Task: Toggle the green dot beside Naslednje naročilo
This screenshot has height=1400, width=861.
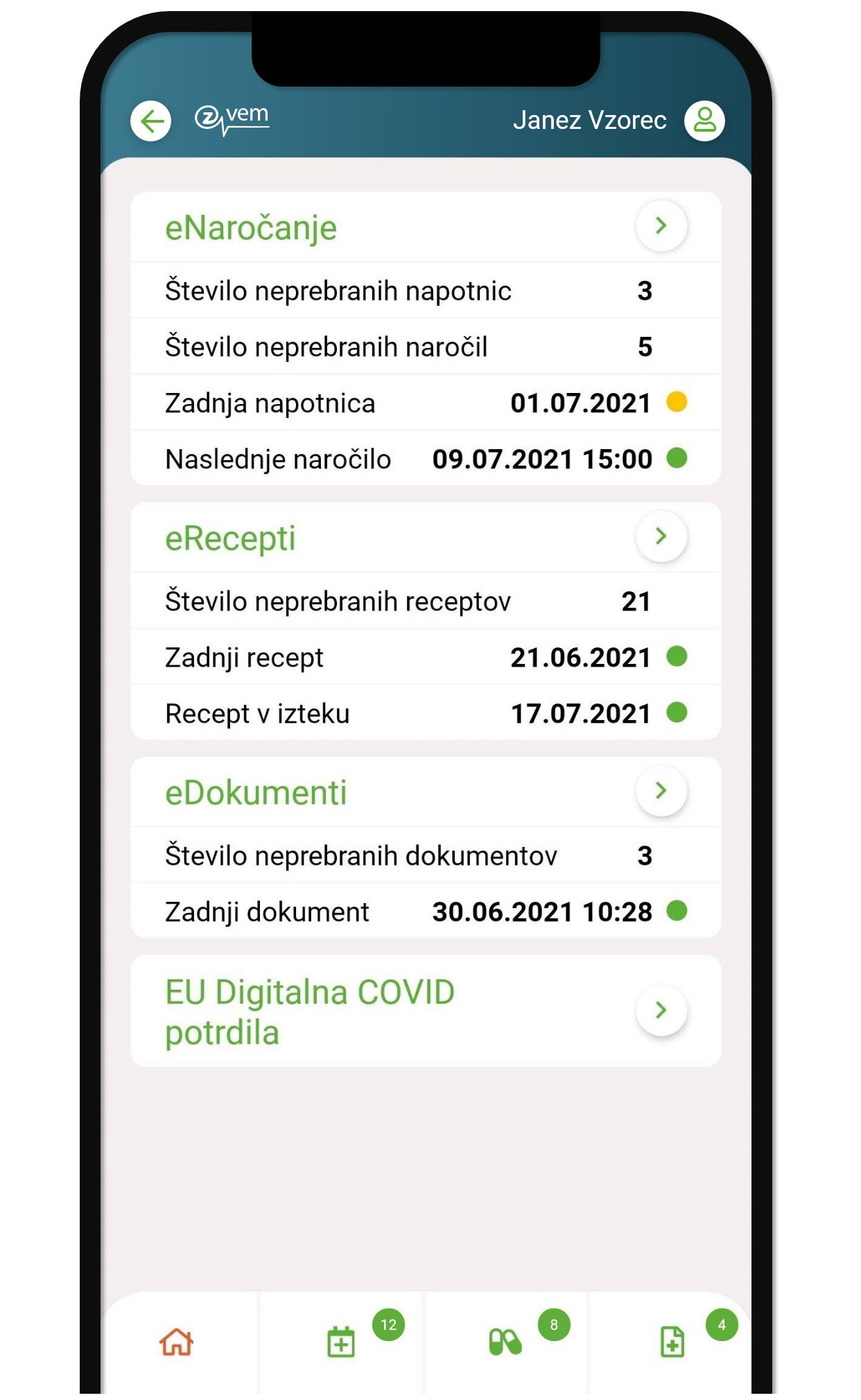Action: coord(678,458)
